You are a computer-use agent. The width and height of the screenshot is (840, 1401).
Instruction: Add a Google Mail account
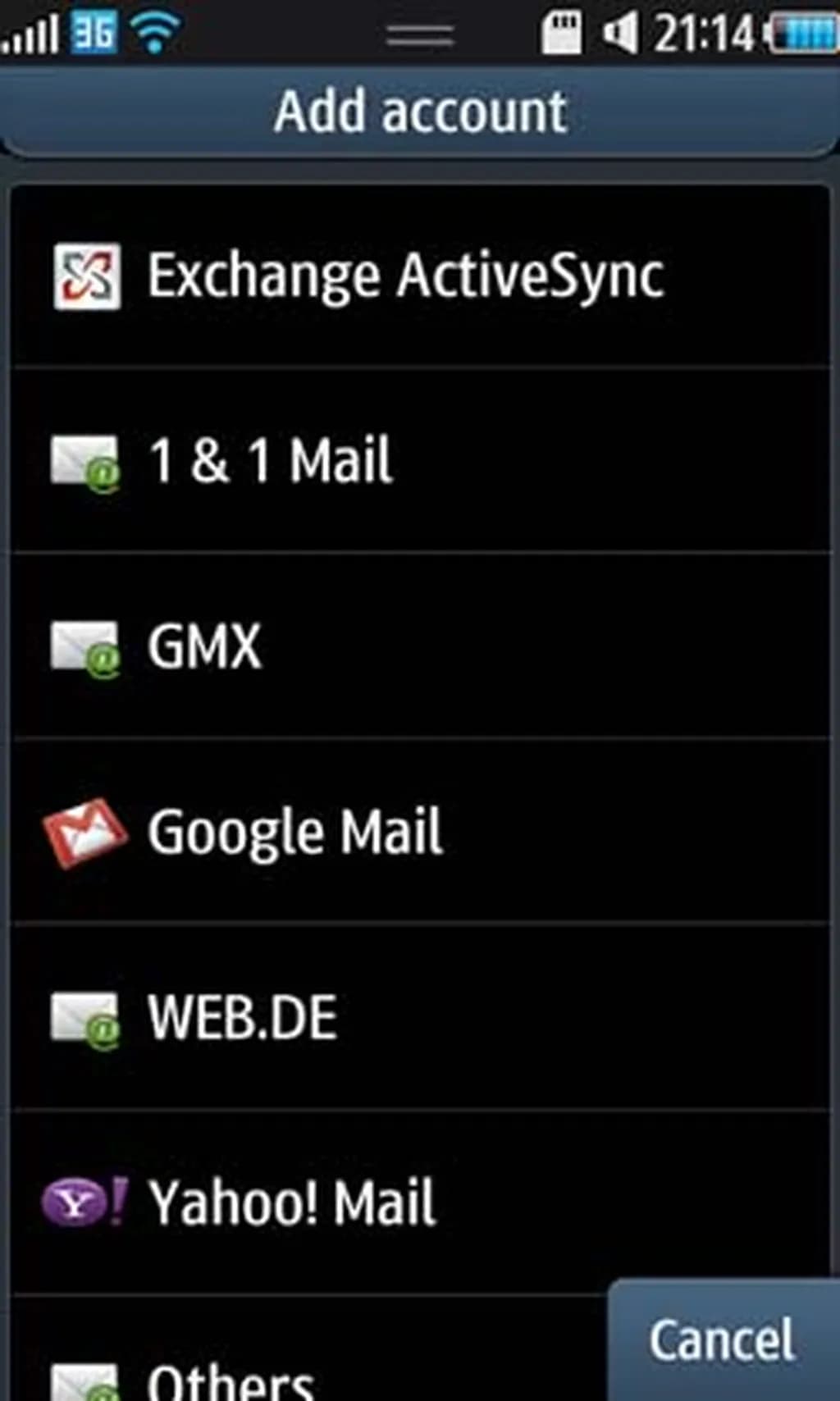[295, 833]
